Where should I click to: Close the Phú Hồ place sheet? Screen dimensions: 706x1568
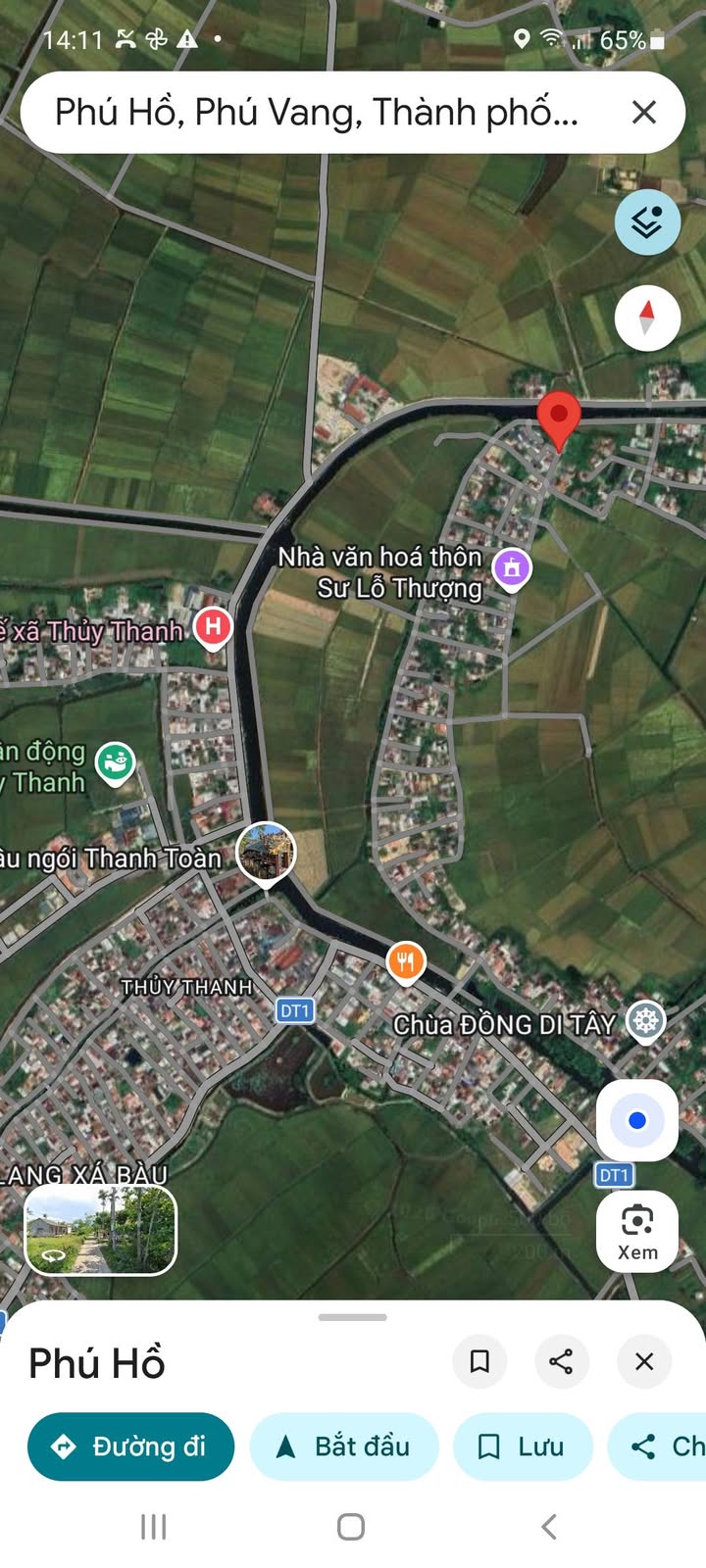click(644, 1361)
